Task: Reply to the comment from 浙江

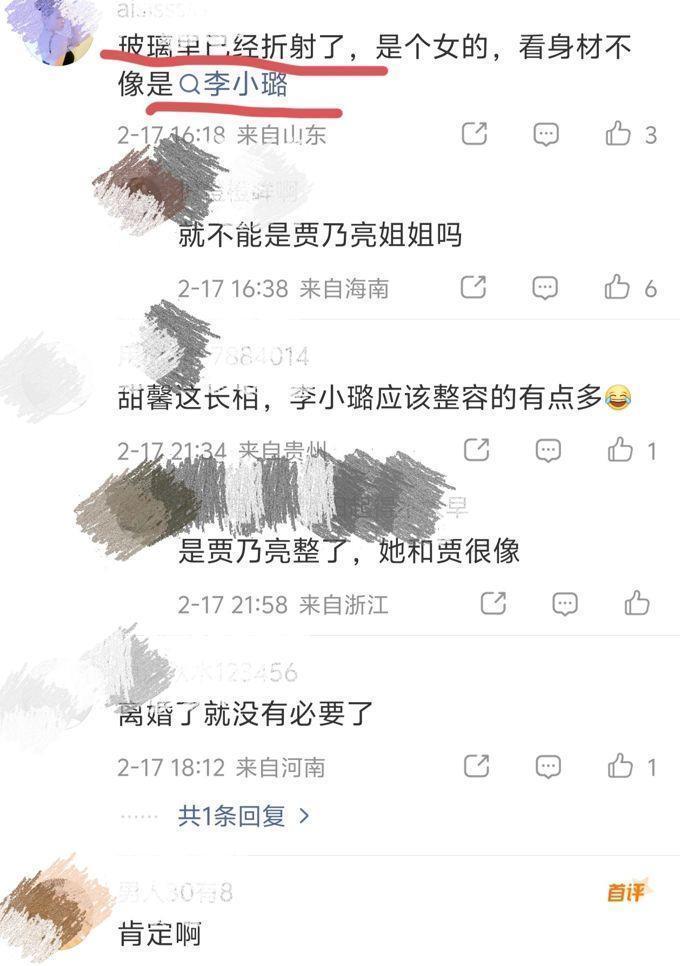Action: [x=566, y=604]
